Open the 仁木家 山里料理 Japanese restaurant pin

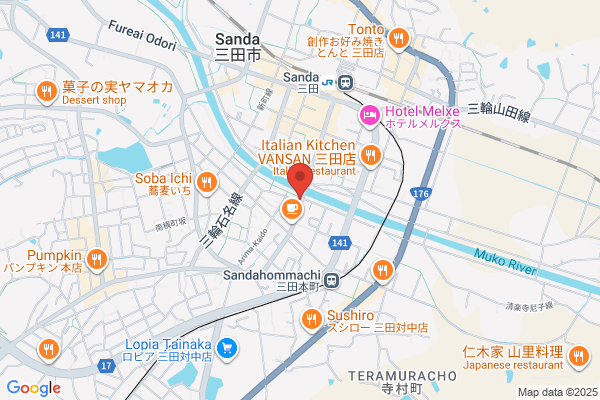(579, 357)
